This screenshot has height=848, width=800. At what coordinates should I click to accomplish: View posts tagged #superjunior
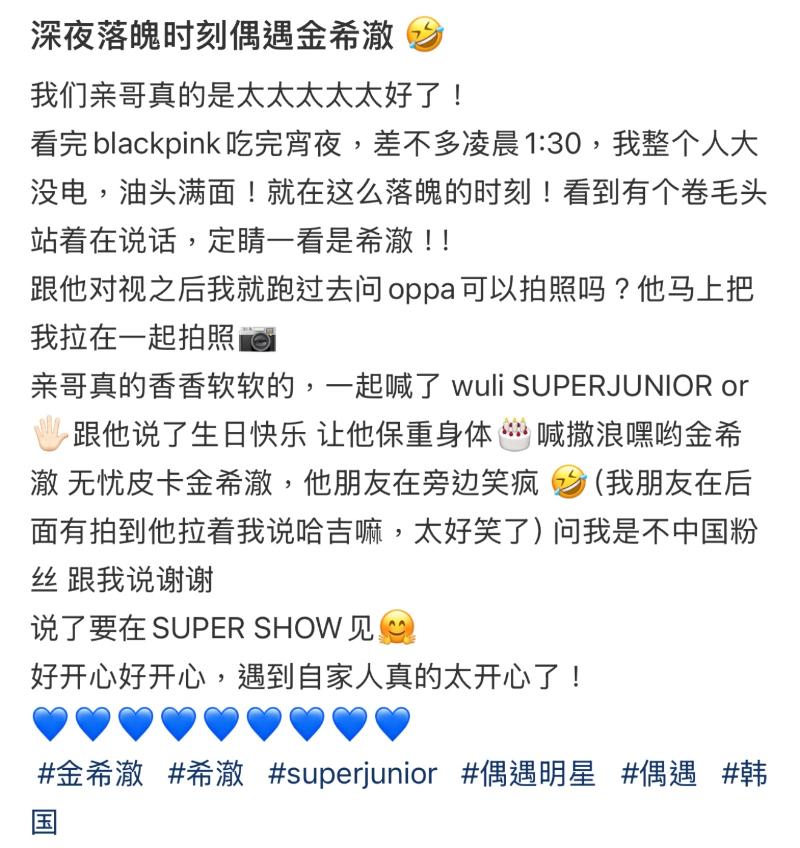353,773
